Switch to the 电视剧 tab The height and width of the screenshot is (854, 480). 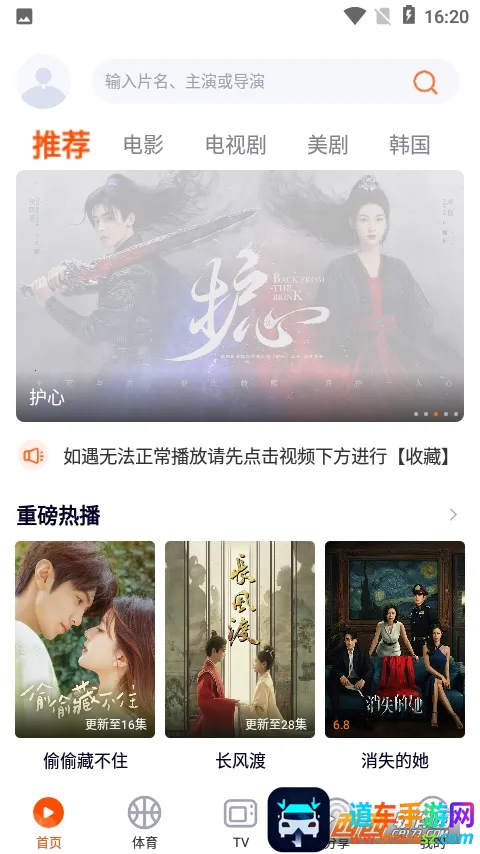point(235,145)
